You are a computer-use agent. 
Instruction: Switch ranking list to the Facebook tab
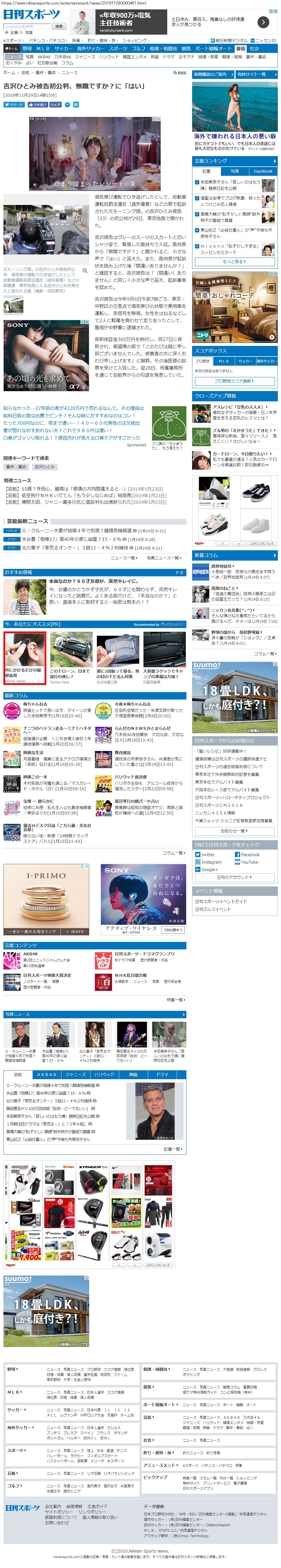[x=263, y=171]
